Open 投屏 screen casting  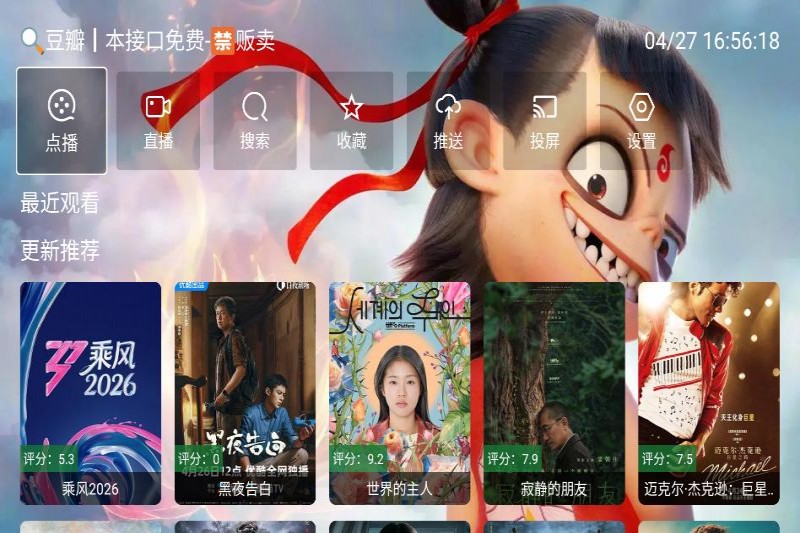[x=545, y=120]
